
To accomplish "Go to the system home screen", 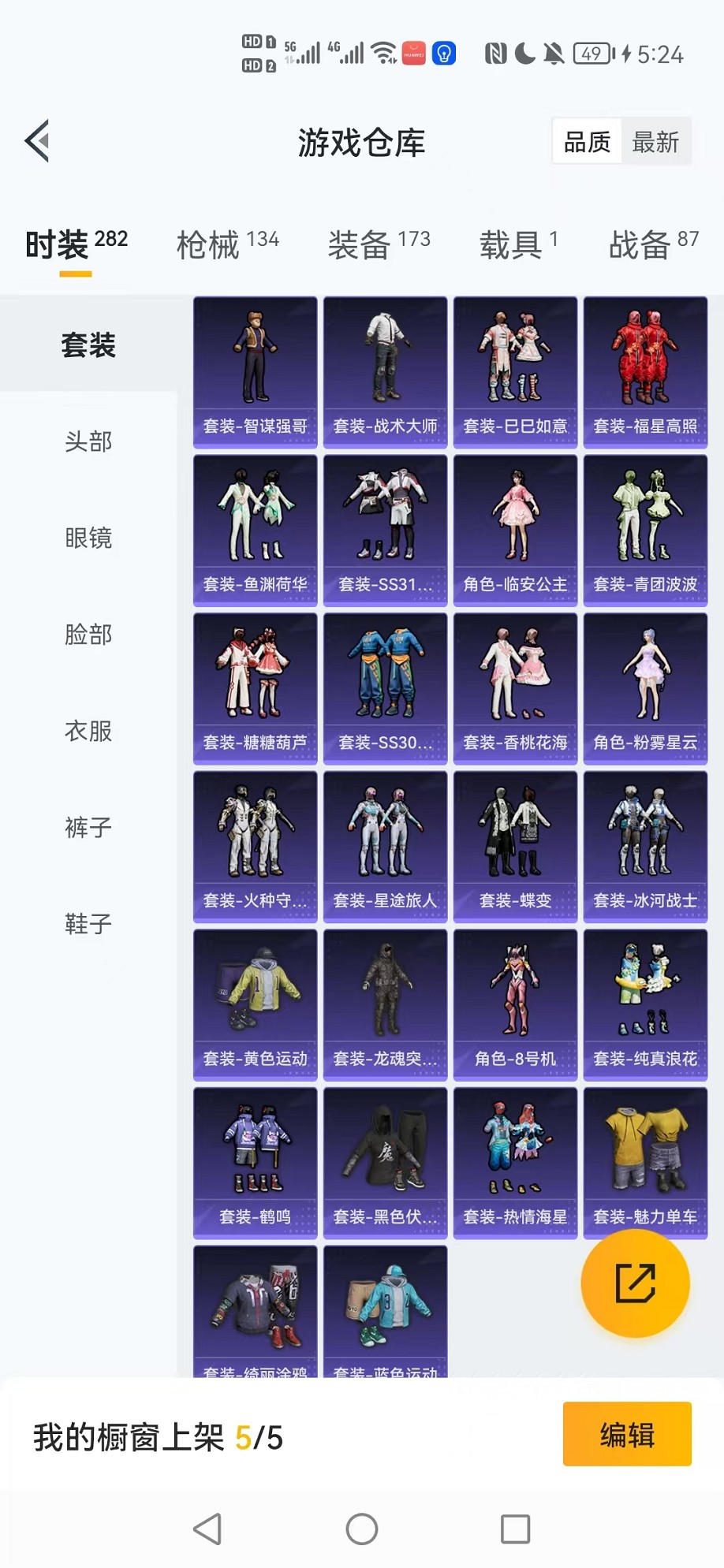I will pos(362,1529).
